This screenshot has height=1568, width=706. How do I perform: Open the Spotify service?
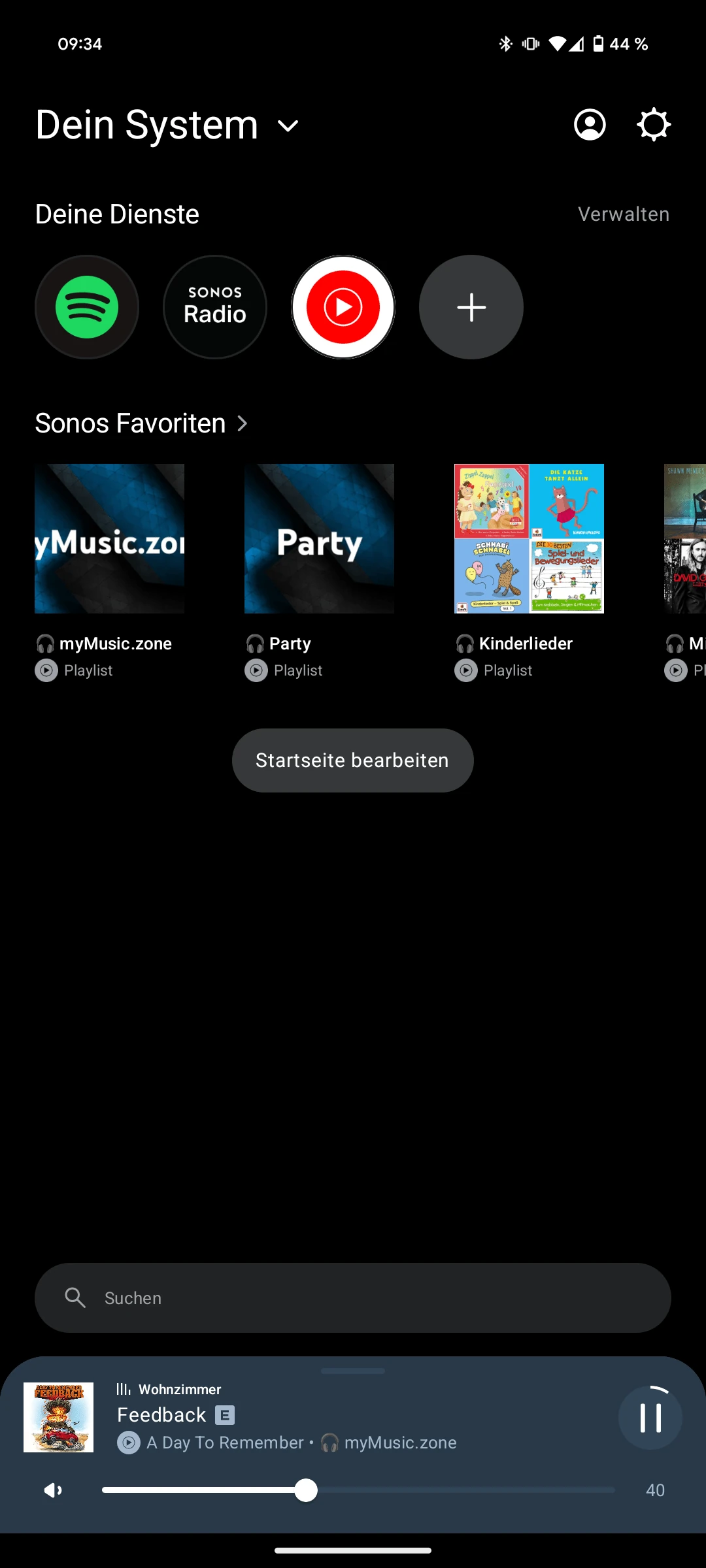pos(87,307)
